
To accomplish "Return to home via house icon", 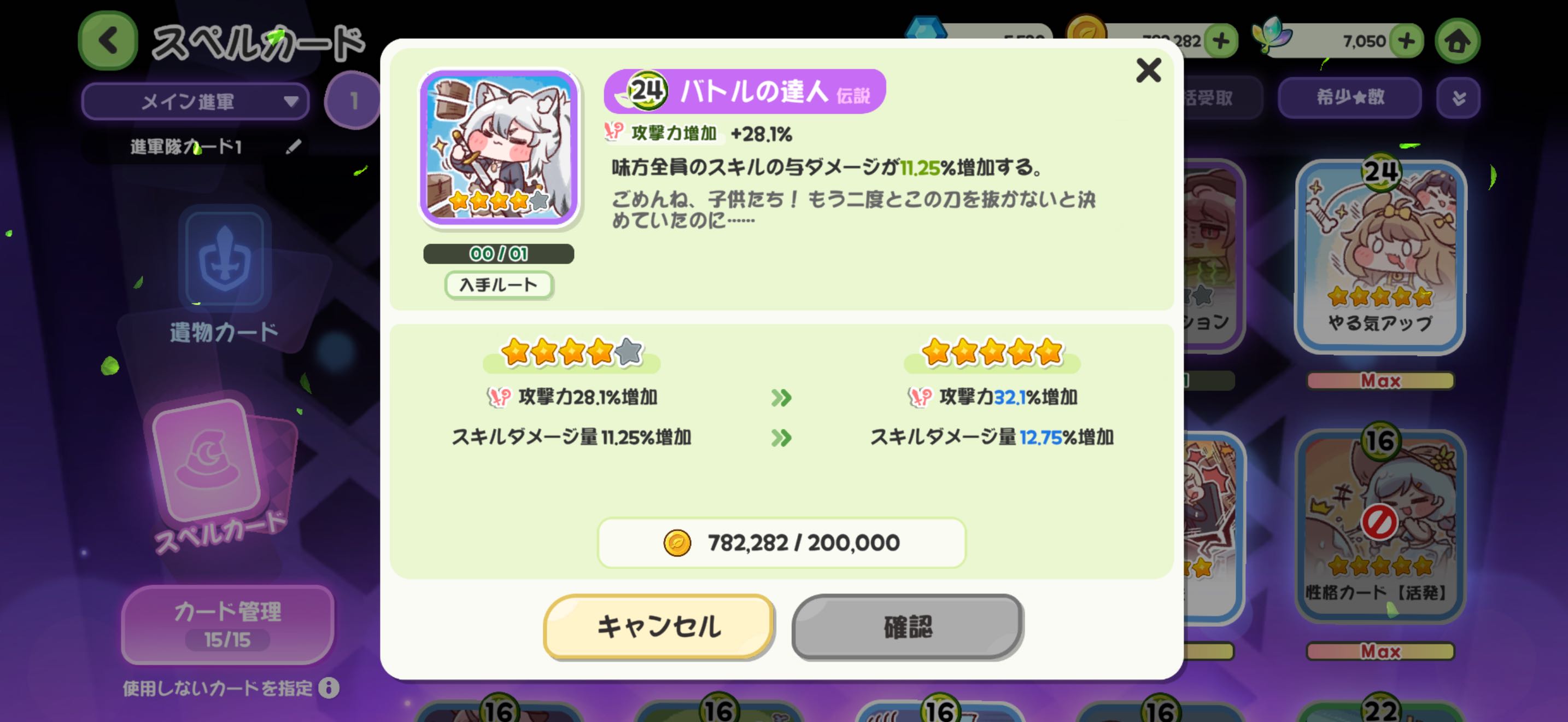I will point(1456,42).
